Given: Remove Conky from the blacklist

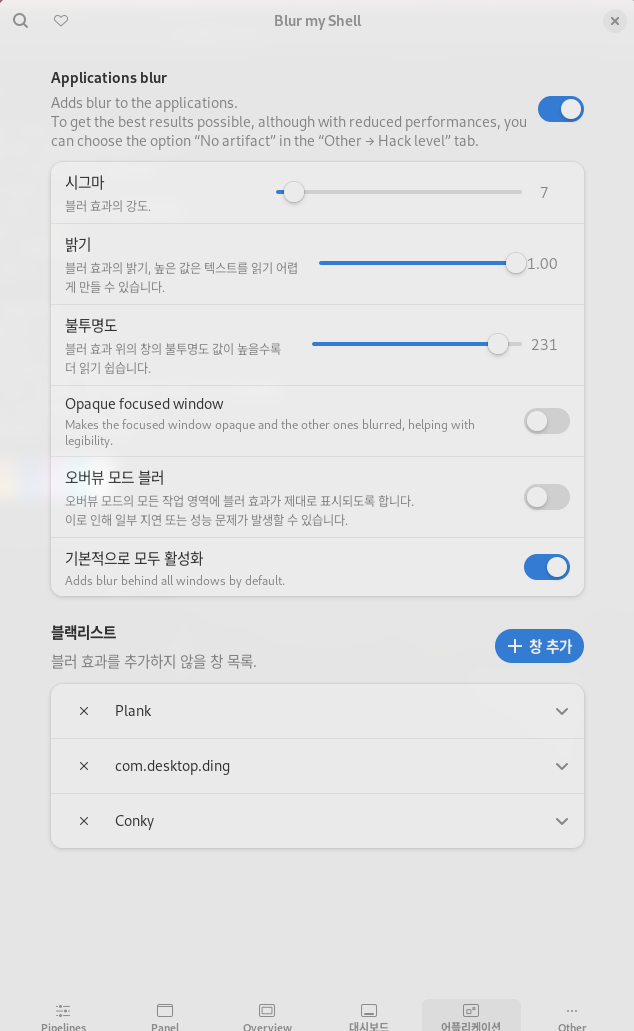Looking at the screenshot, I should (84, 821).
